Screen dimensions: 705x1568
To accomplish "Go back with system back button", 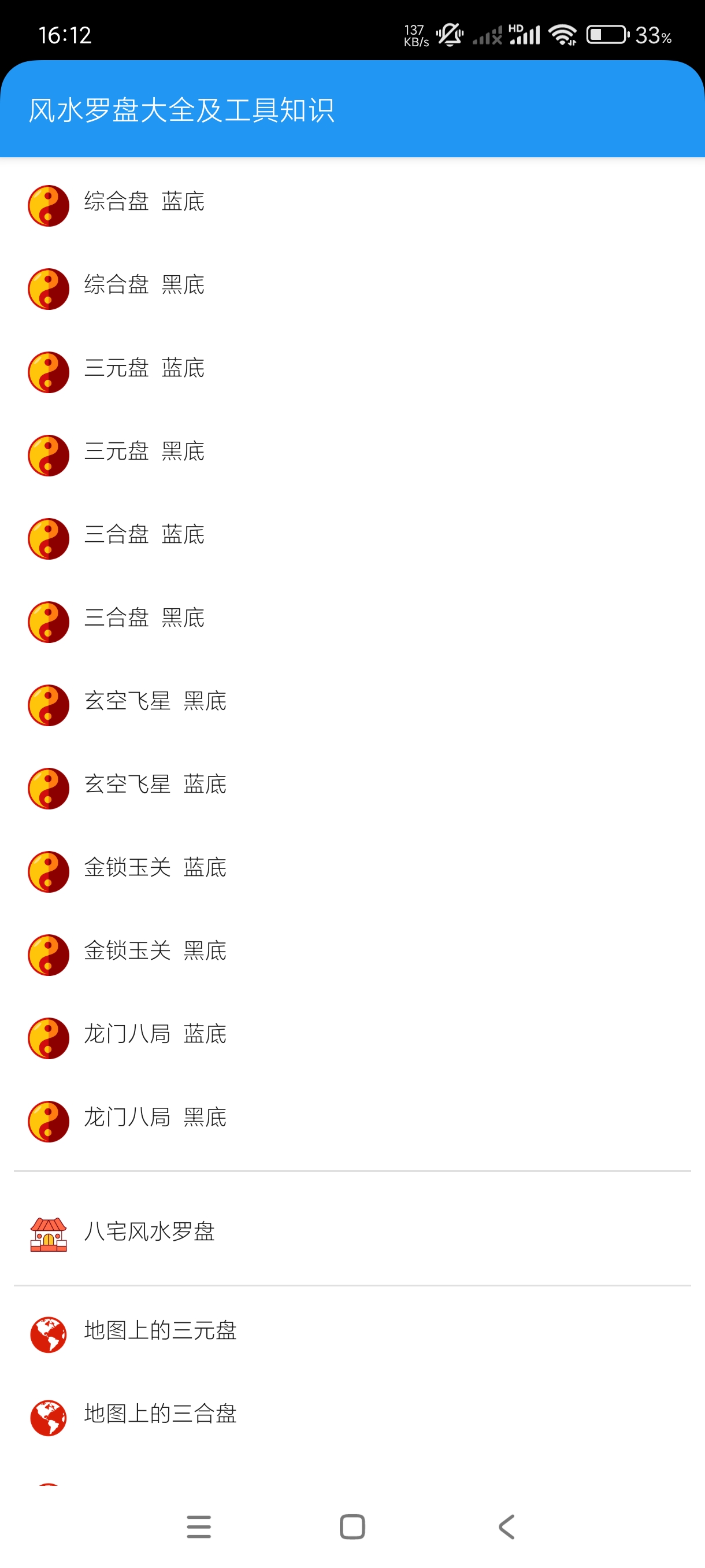I will [506, 1527].
